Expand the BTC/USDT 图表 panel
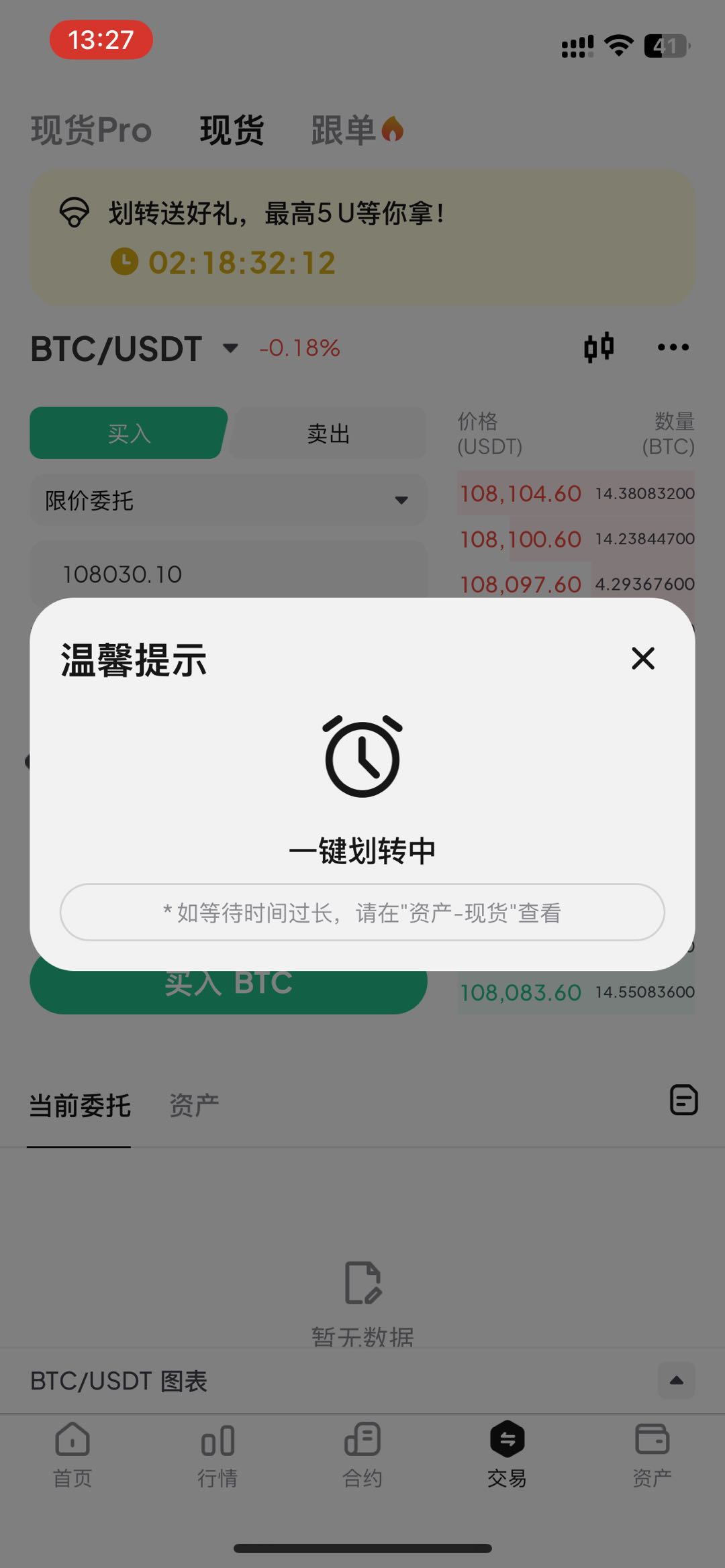 676,1381
